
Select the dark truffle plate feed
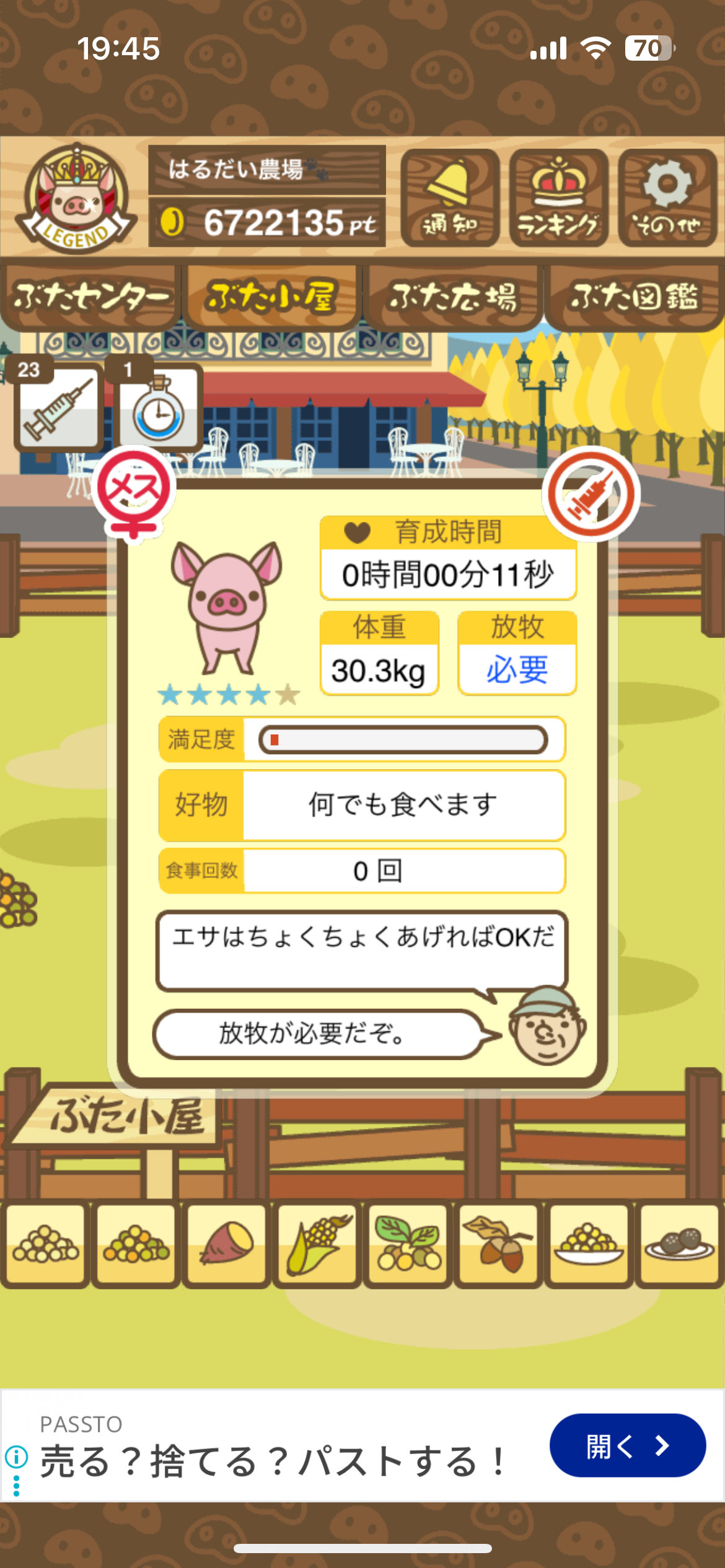pyautogui.click(x=679, y=1244)
